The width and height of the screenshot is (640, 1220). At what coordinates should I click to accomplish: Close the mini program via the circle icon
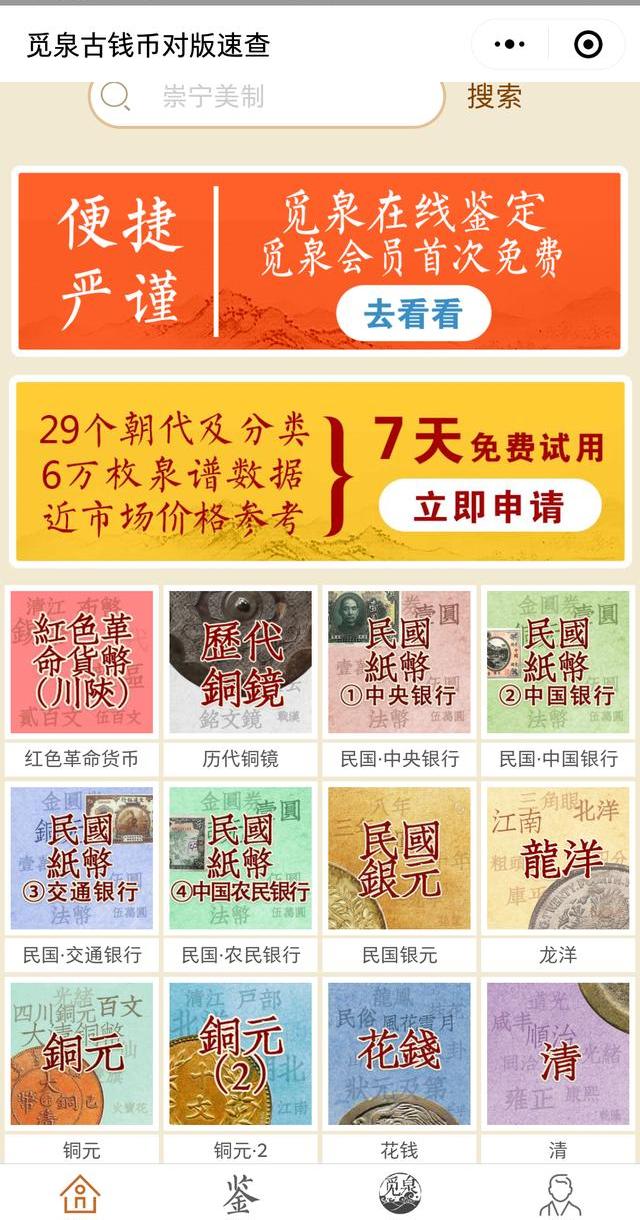[x=588, y=44]
